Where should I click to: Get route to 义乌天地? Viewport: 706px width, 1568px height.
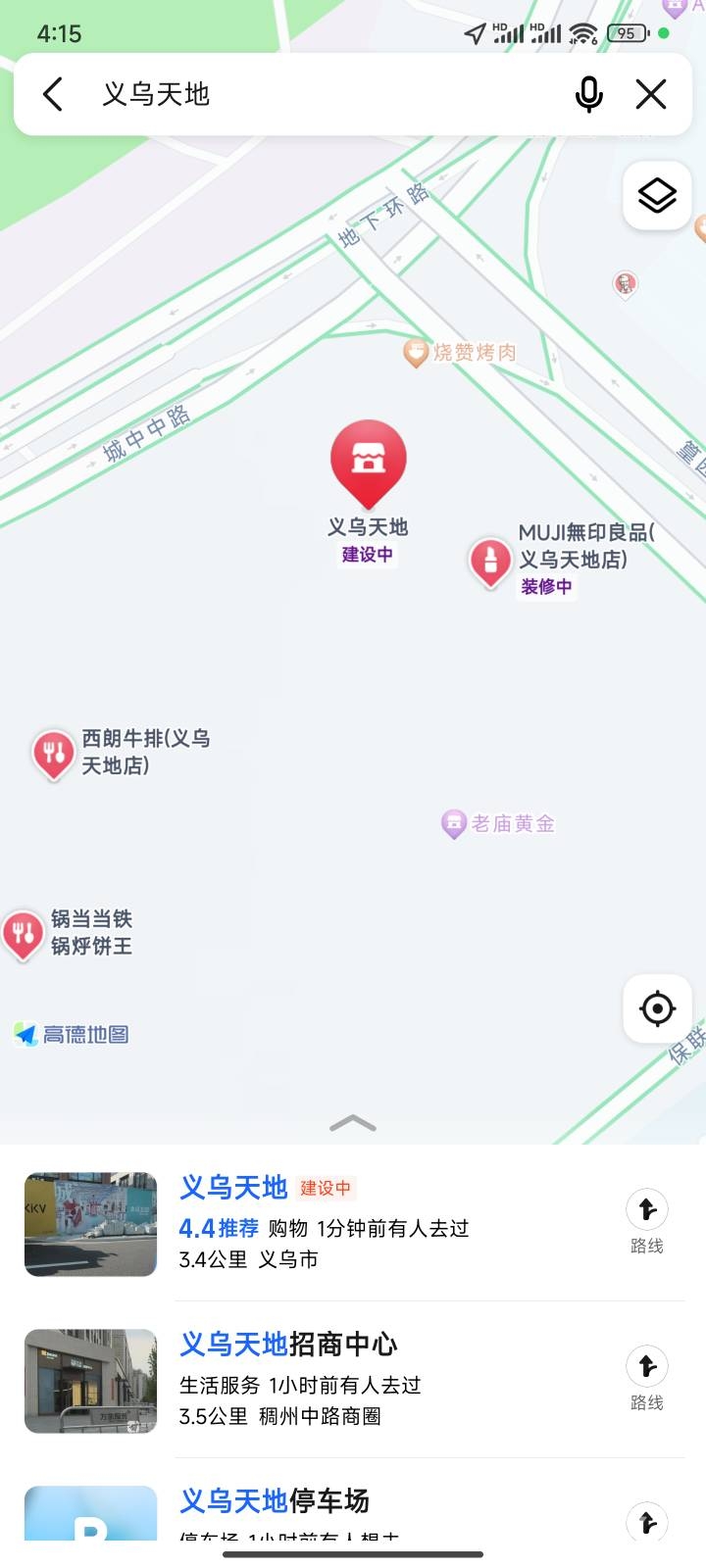(647, 1221)
